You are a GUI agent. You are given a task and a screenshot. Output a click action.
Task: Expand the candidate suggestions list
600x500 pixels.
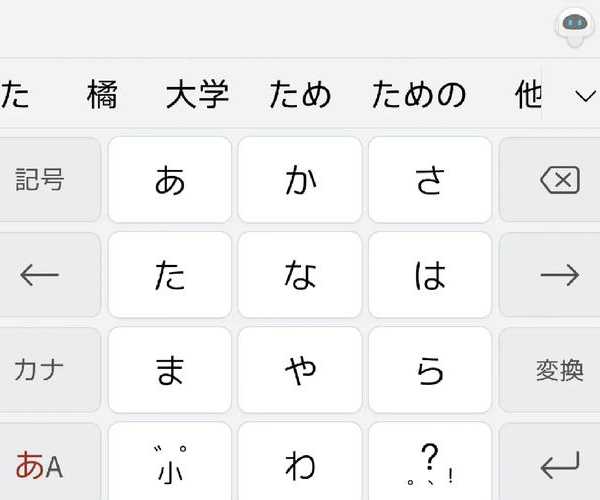pyautogui.click(x=585, y=95)
